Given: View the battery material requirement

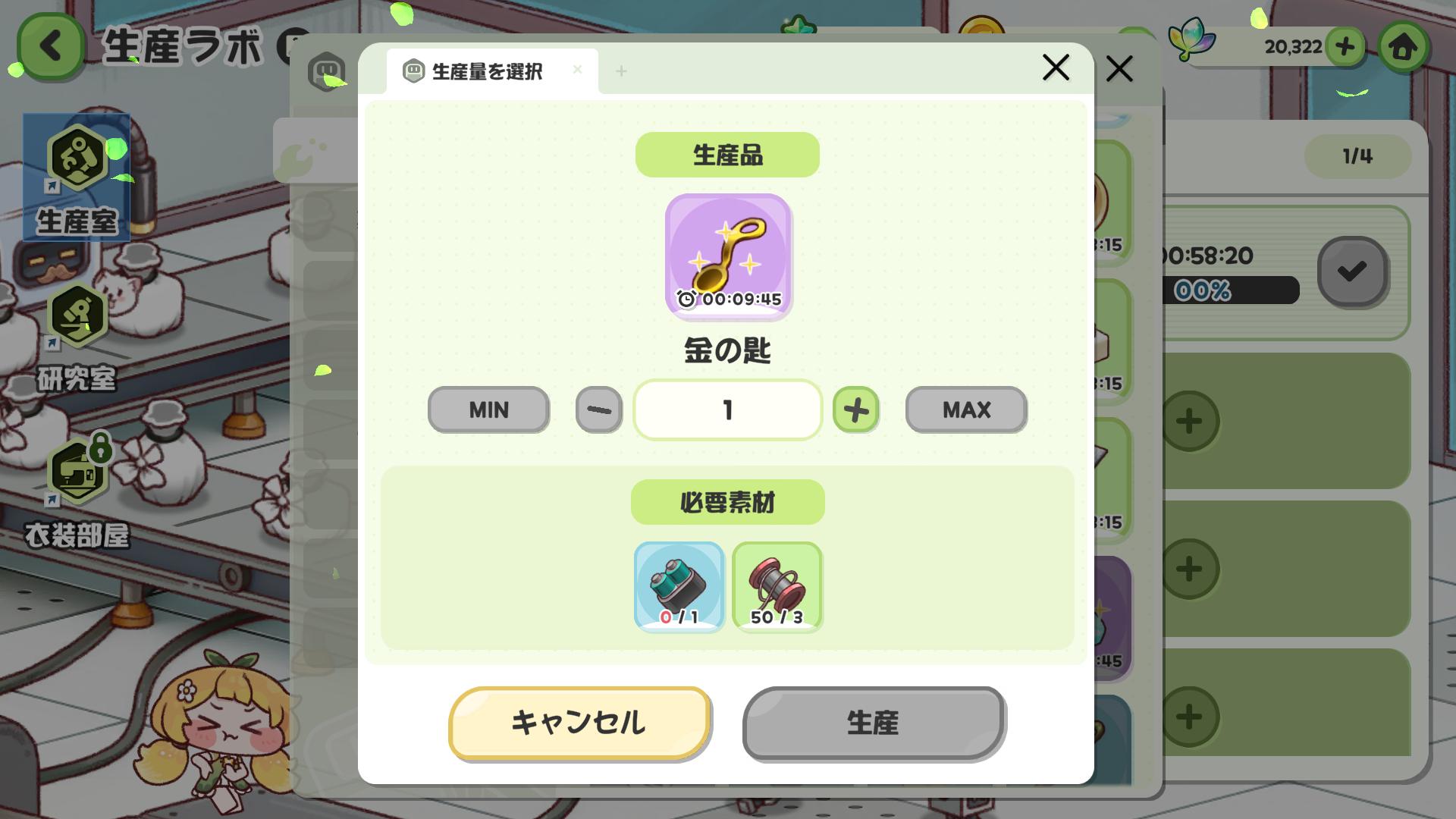Looking at the screenshot, I should click(x=679, y=586).
